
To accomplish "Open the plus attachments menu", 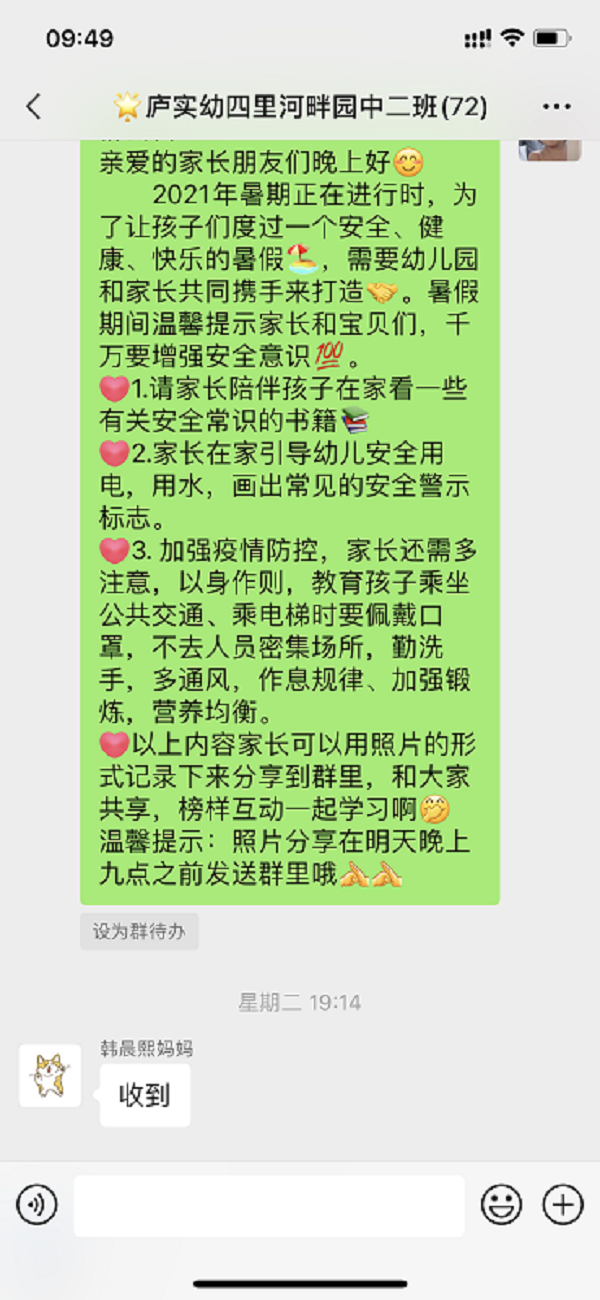I will click(562, 1205).
